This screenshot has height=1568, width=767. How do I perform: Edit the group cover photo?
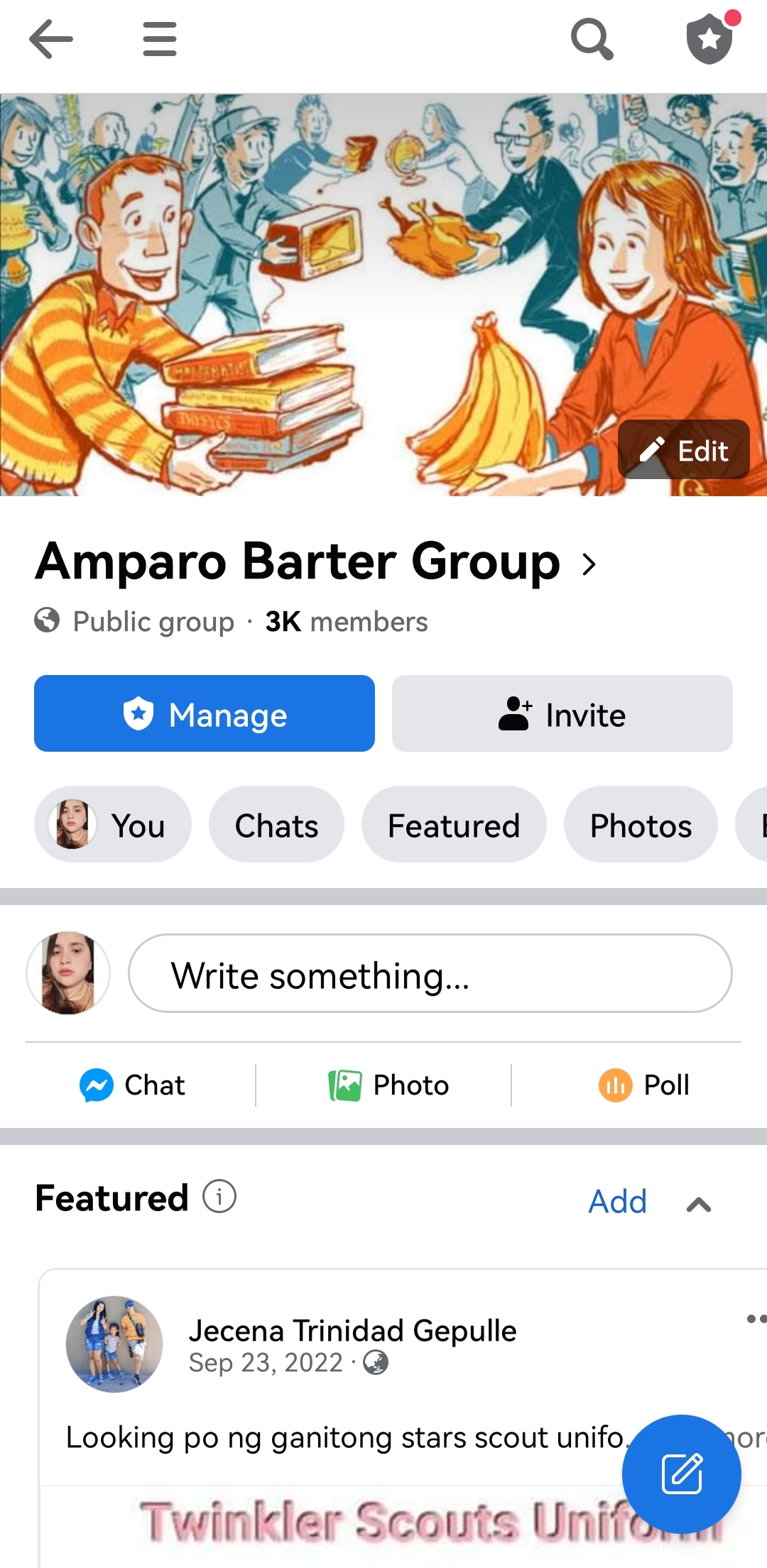[x=684, y=450]
